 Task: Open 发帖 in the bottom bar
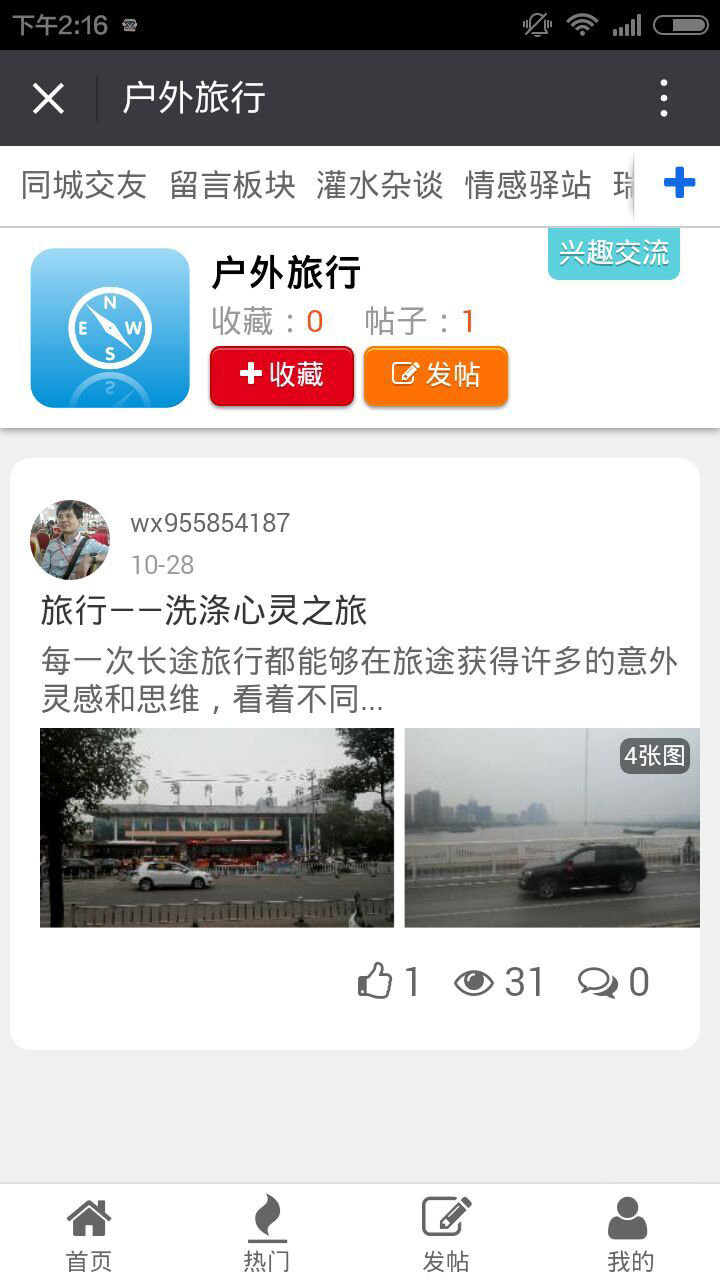[x=446, y=1234]
